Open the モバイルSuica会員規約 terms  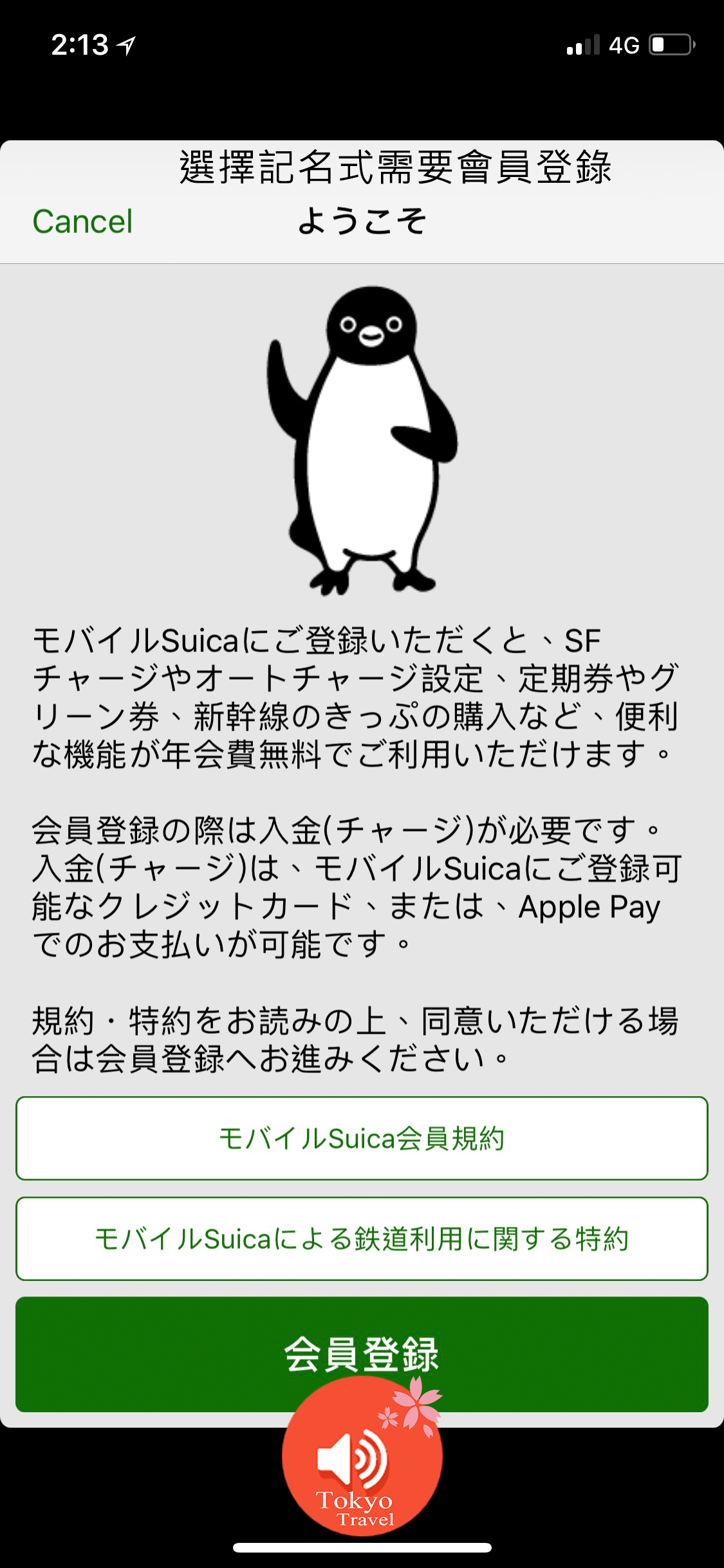click(x=362, y=1138)
